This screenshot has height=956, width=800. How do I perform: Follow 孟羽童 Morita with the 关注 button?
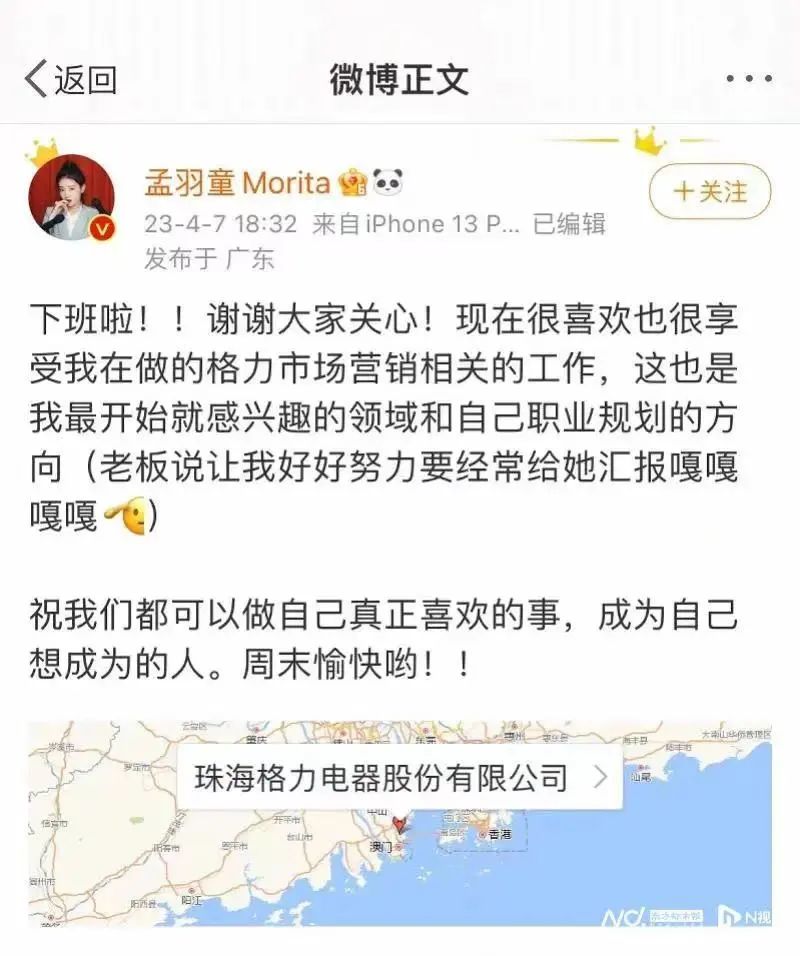pos(710,191)
